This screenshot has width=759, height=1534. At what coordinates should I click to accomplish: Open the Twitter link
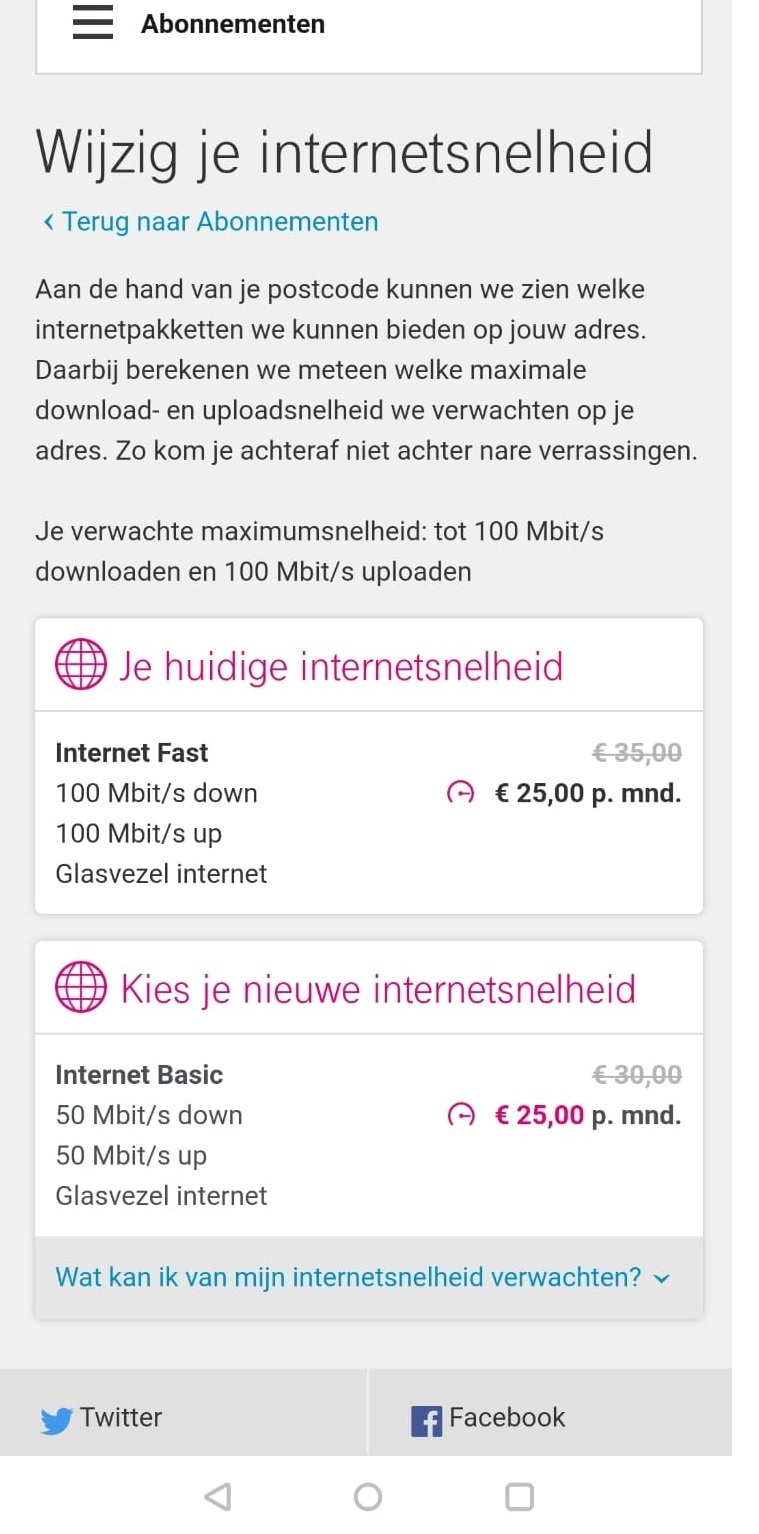[101, 1417]
